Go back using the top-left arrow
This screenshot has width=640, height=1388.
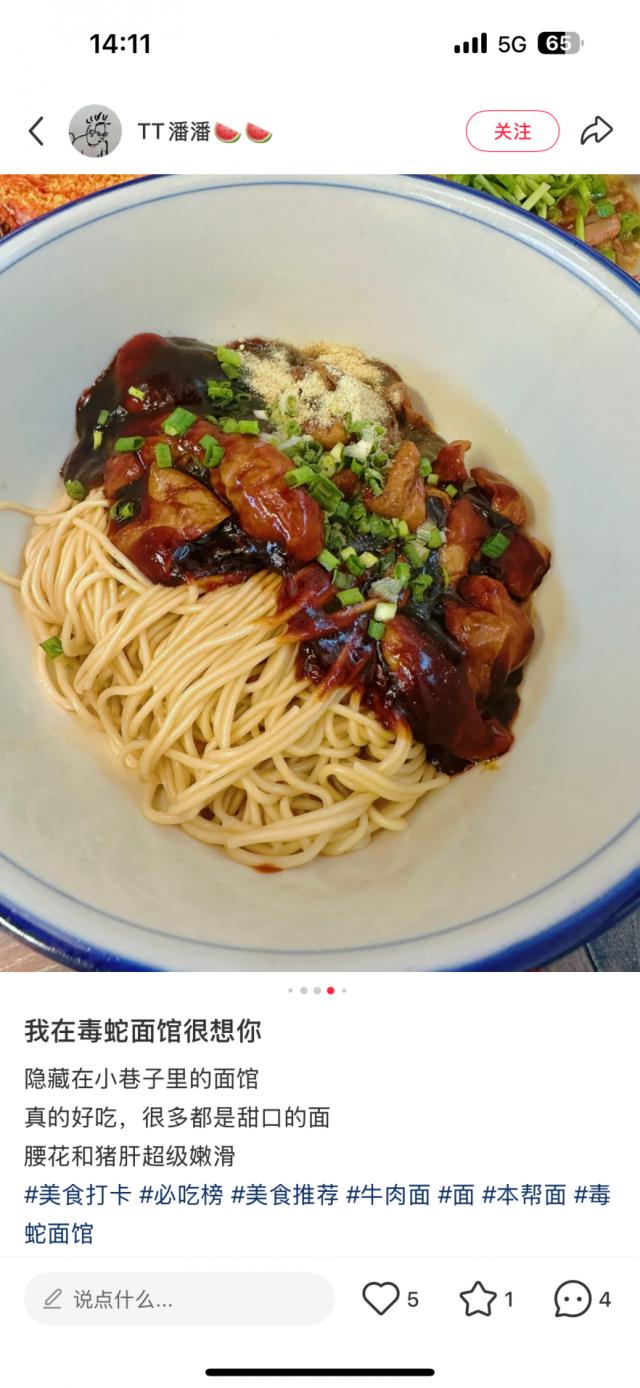point(37,131)
